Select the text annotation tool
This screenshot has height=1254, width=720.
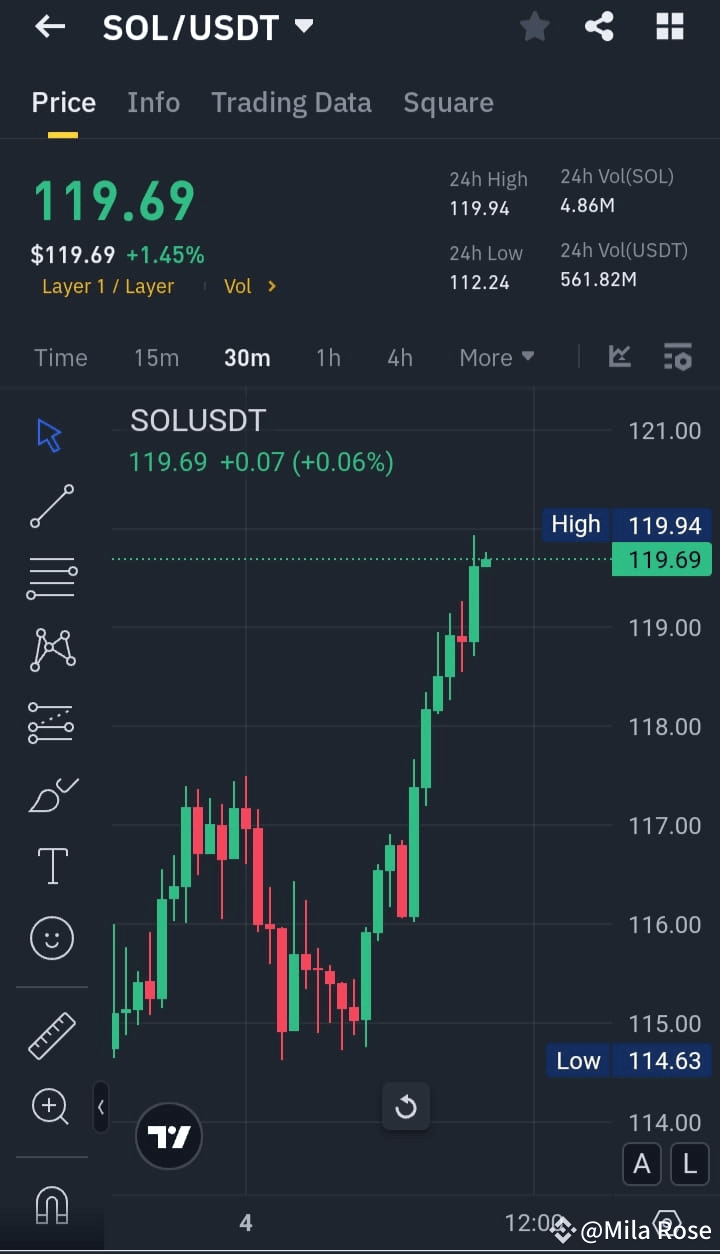point(50,866)
